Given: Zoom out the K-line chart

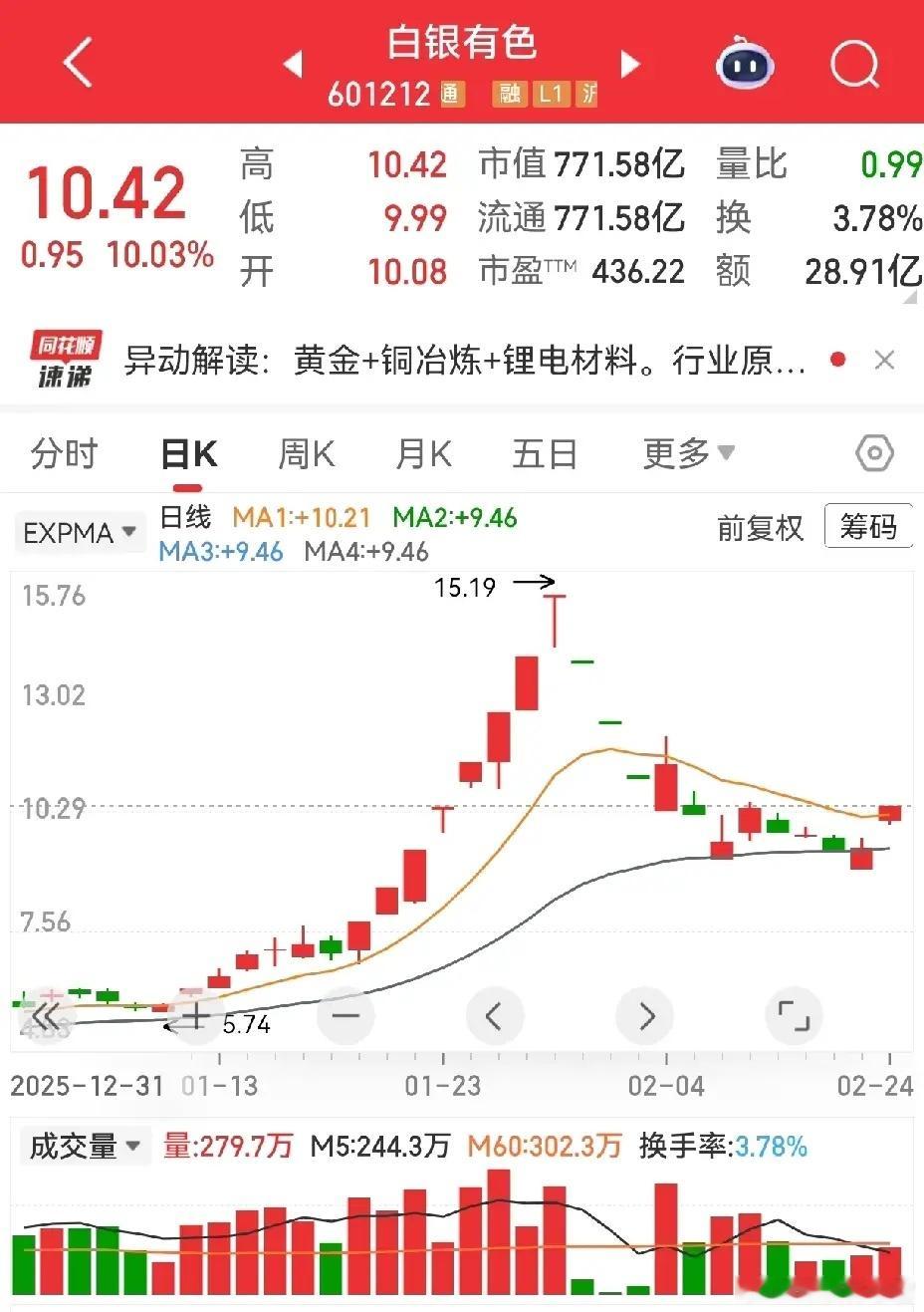Looking at the screenshot, I should (346, 1016).
